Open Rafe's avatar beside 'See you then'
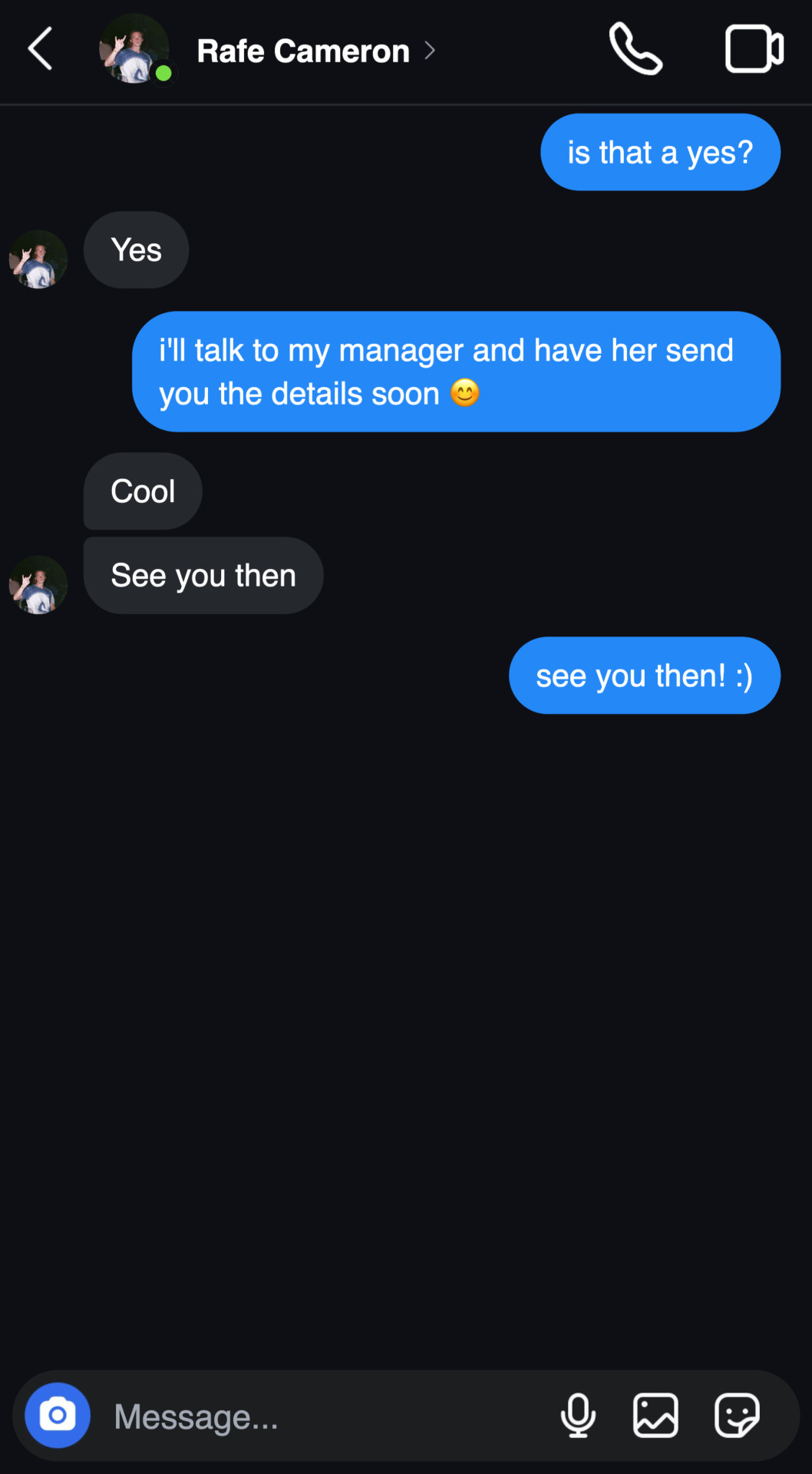The image size is (812, 1474). [x=38, y=585]
